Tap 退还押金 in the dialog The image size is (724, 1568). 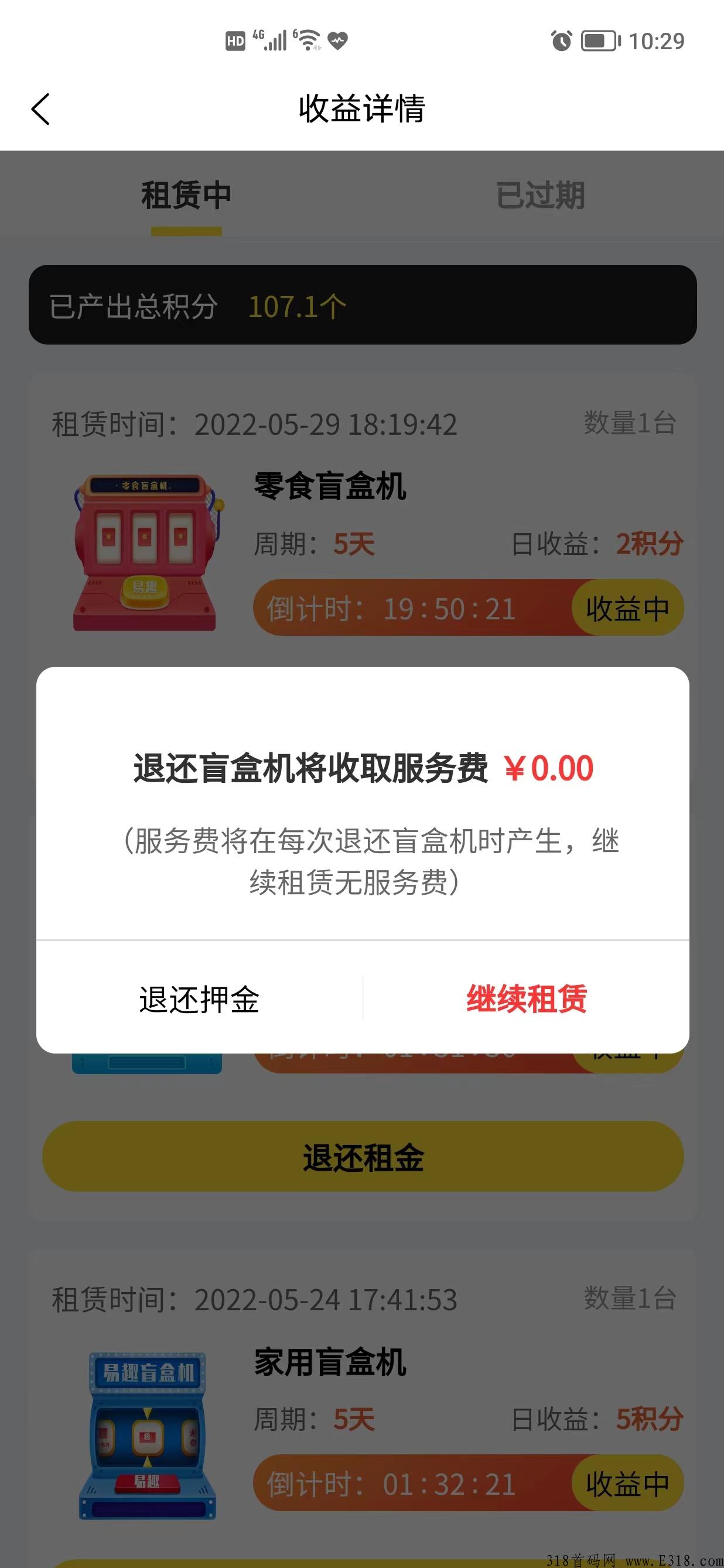(x=199, y=999)
